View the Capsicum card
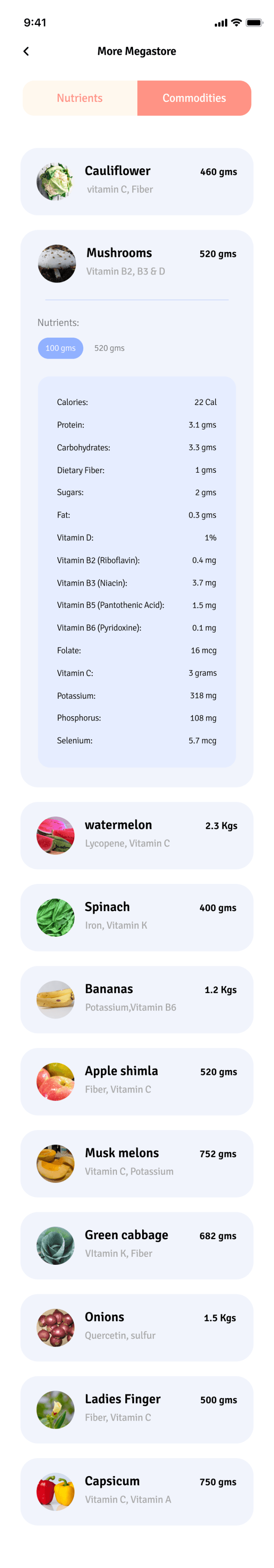Image resolution: width=274 pixels, height=1568 pixels. tap(137, 1491)
